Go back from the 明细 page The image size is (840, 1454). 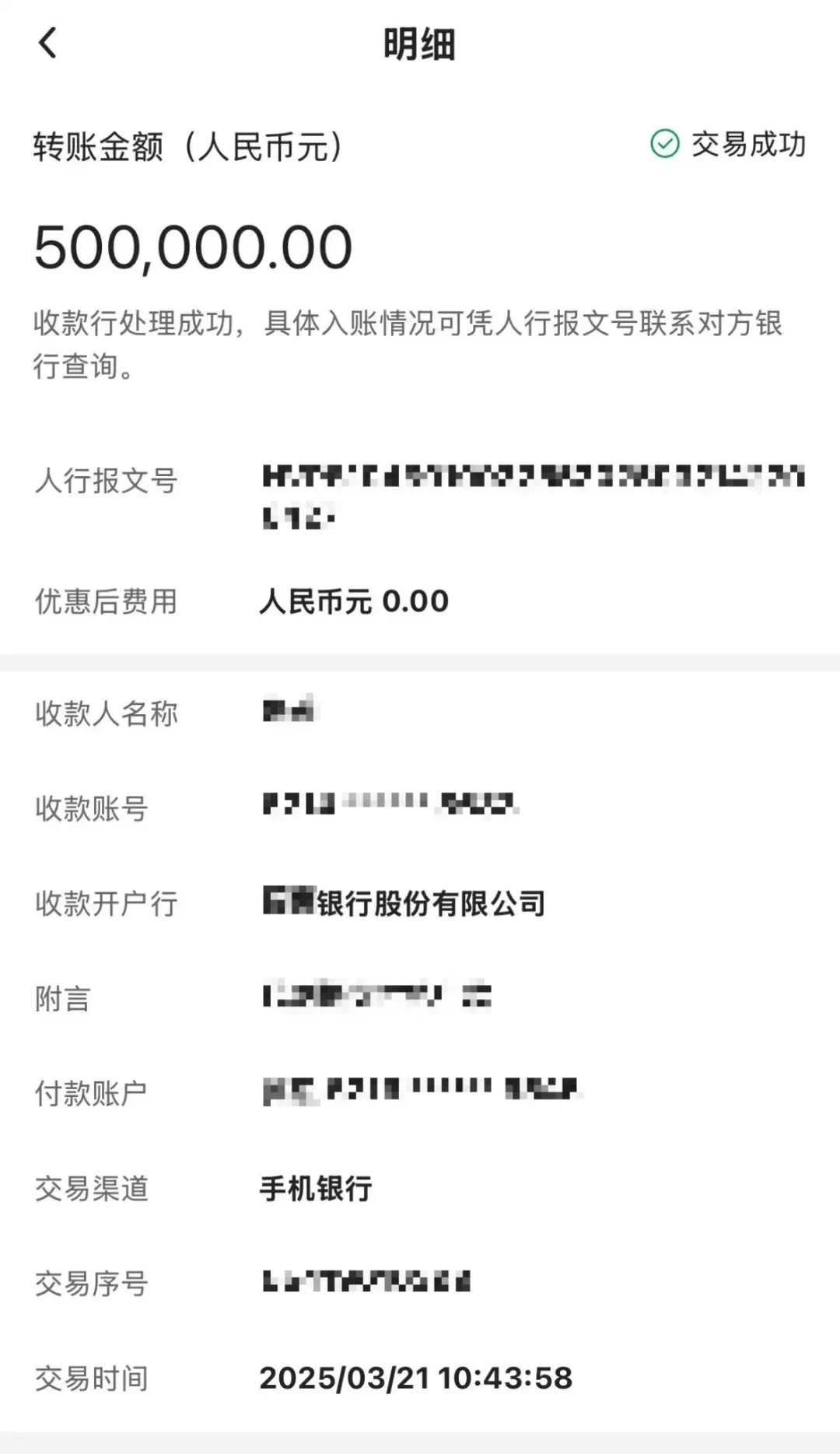(x=47, y=43)
